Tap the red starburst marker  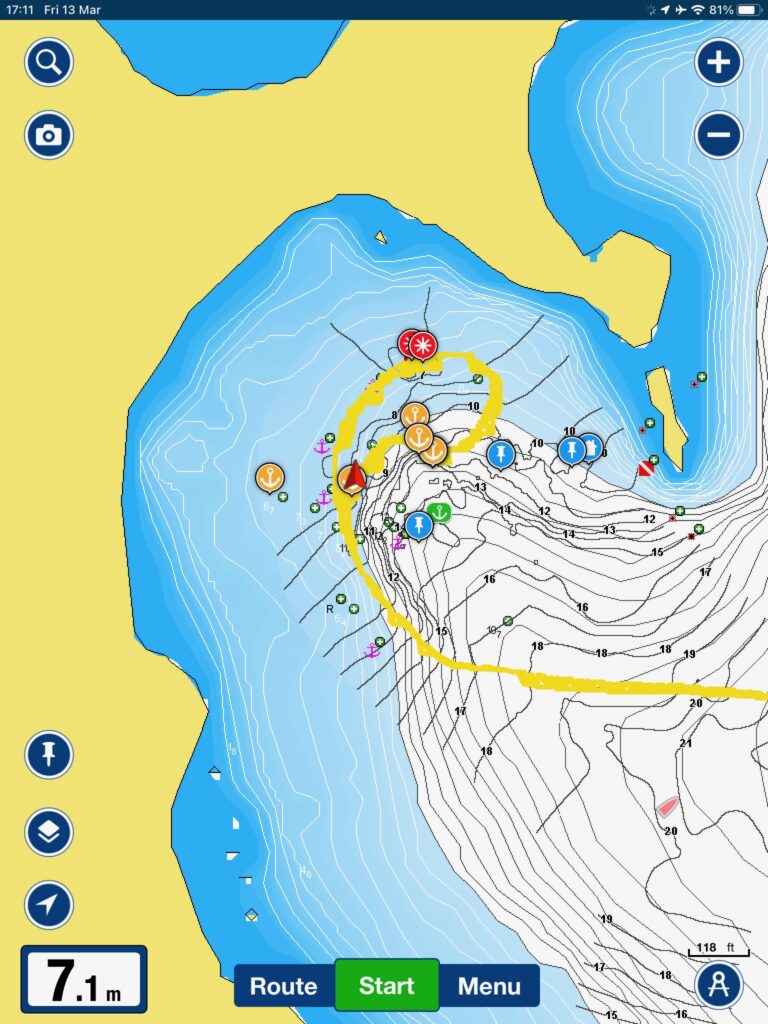424,346
